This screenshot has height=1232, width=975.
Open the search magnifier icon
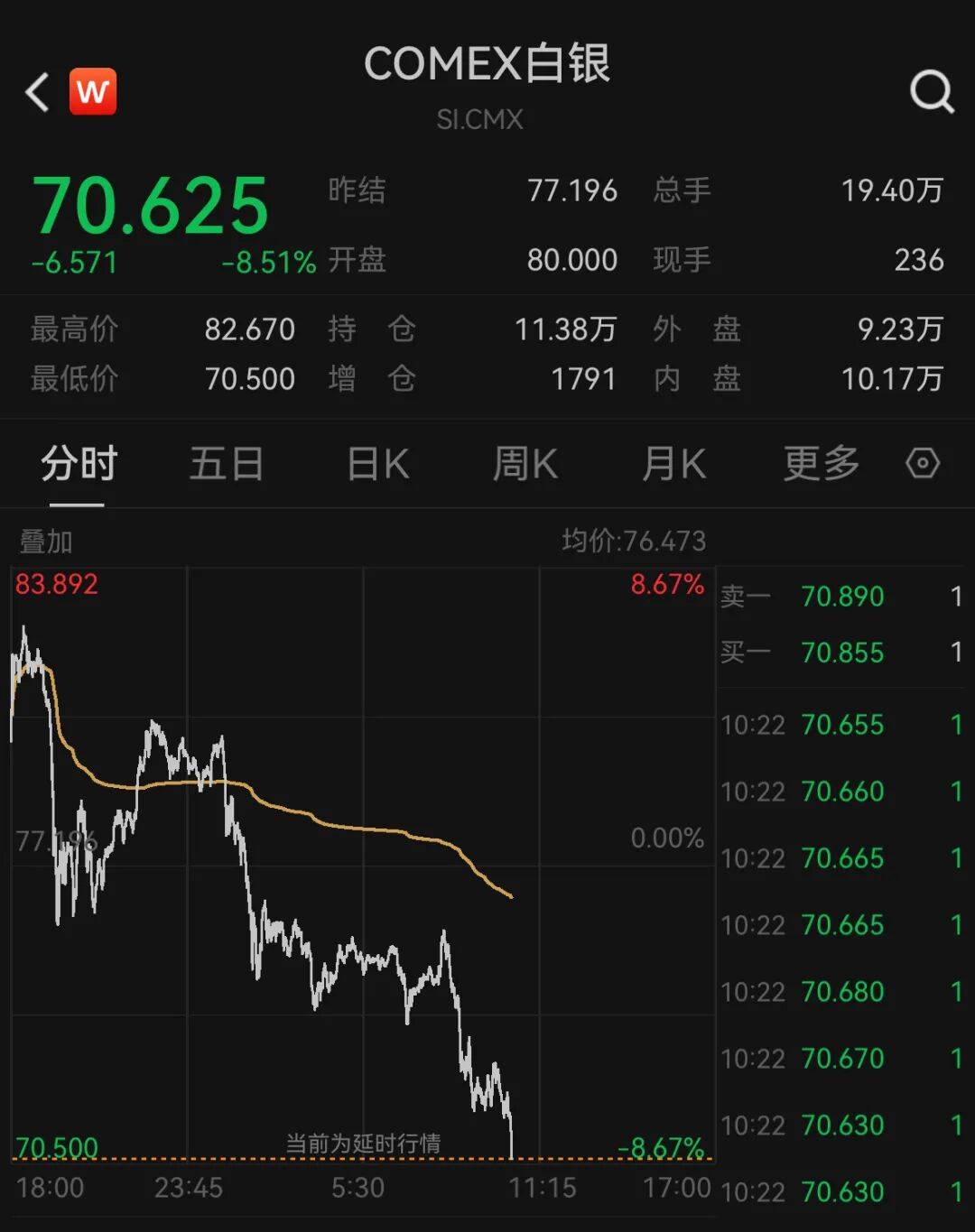[x=931, y=91]
